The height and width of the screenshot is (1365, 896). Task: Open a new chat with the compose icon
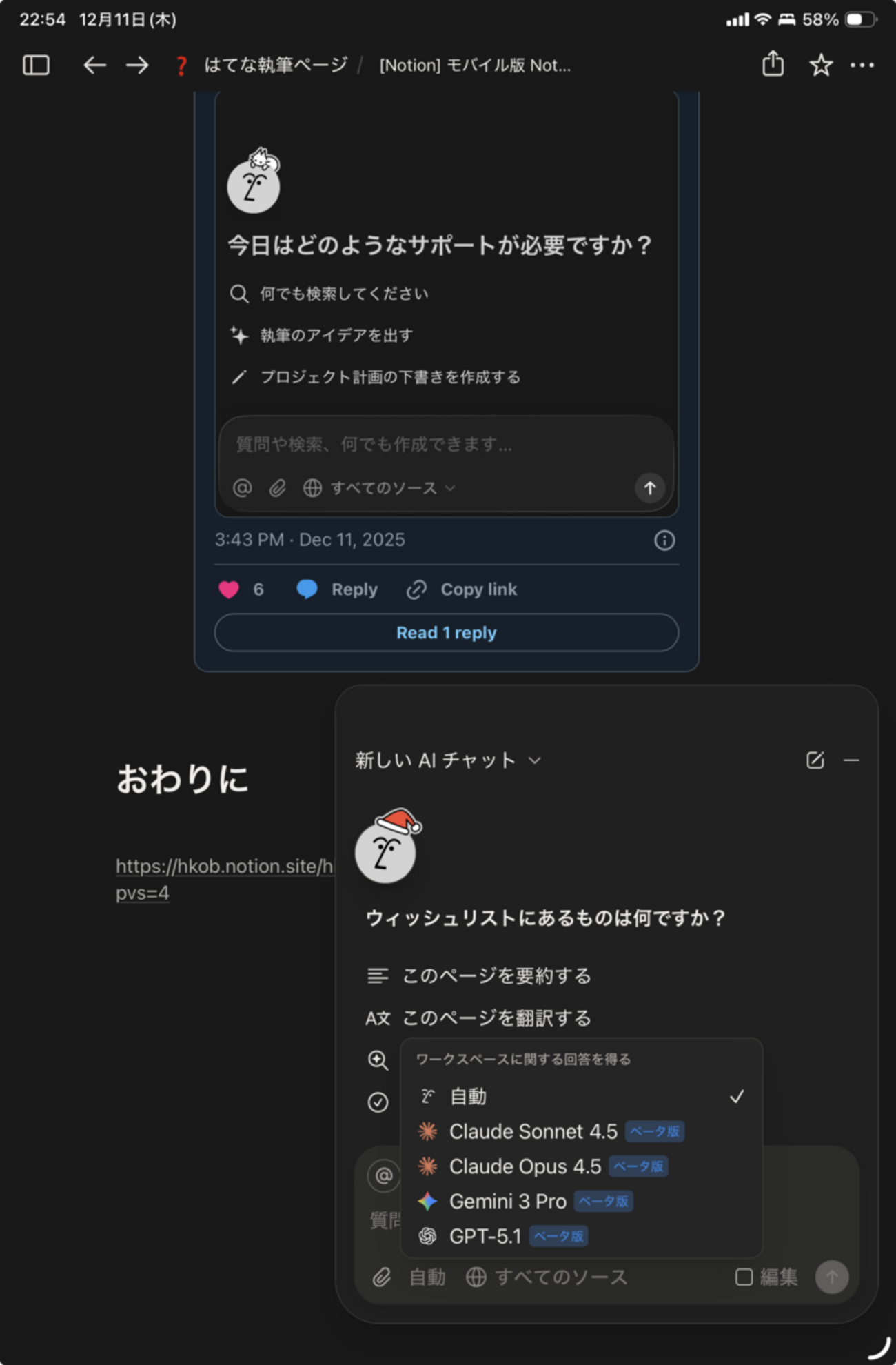click(x=816, y=760)
